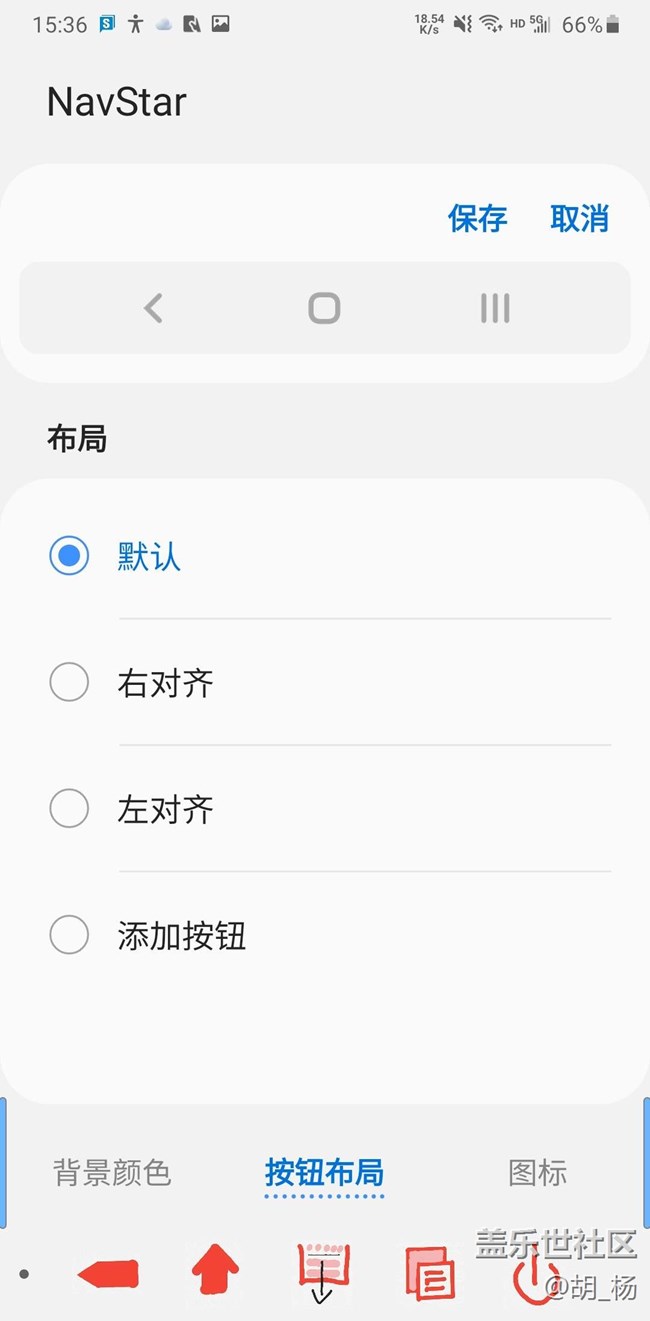Switch to the 图标 tab
This screenshot has height=1321, width=650.
pyautogui.click(x=537, y=1172)
